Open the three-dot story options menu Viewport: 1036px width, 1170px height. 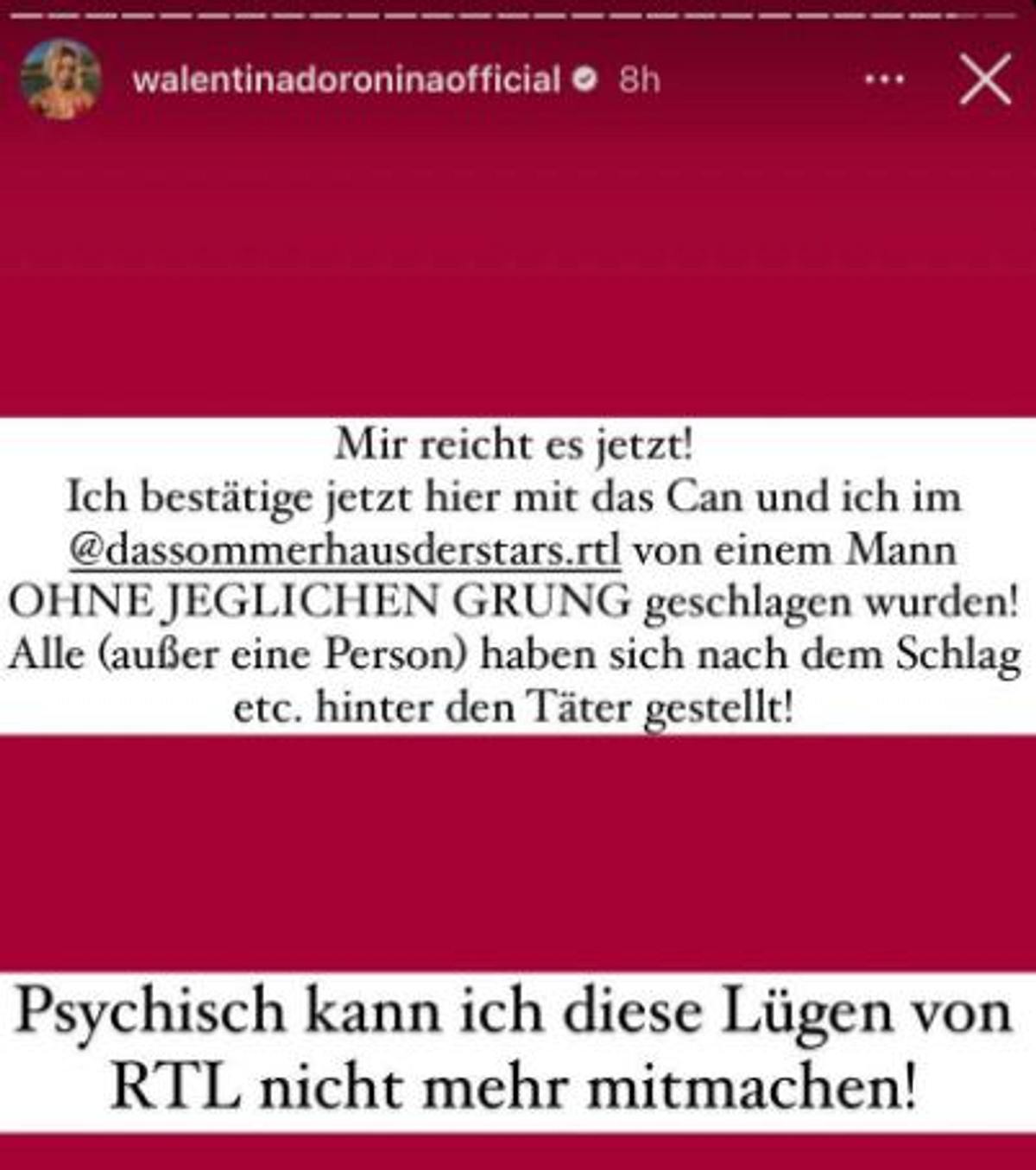884,79
